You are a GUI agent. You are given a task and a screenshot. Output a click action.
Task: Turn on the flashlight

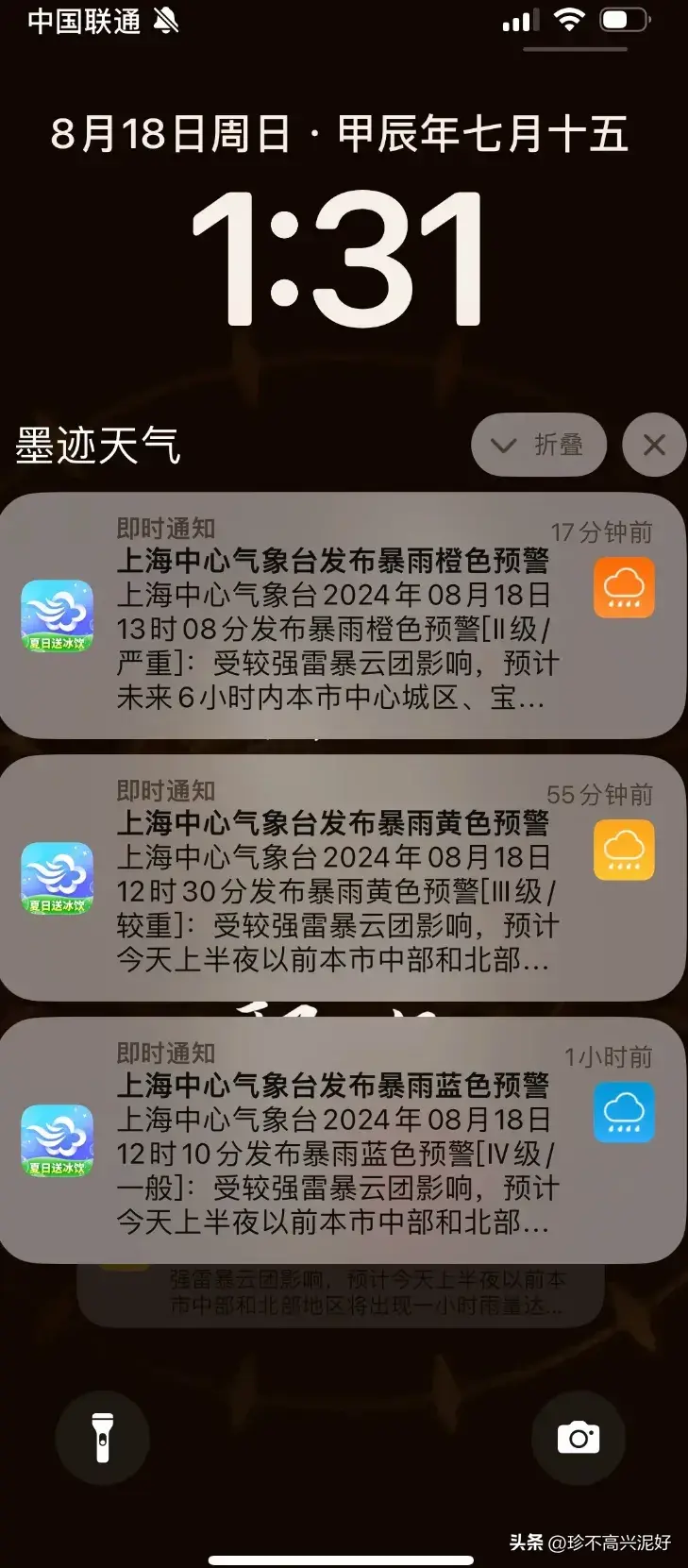tap(103, 1438)
